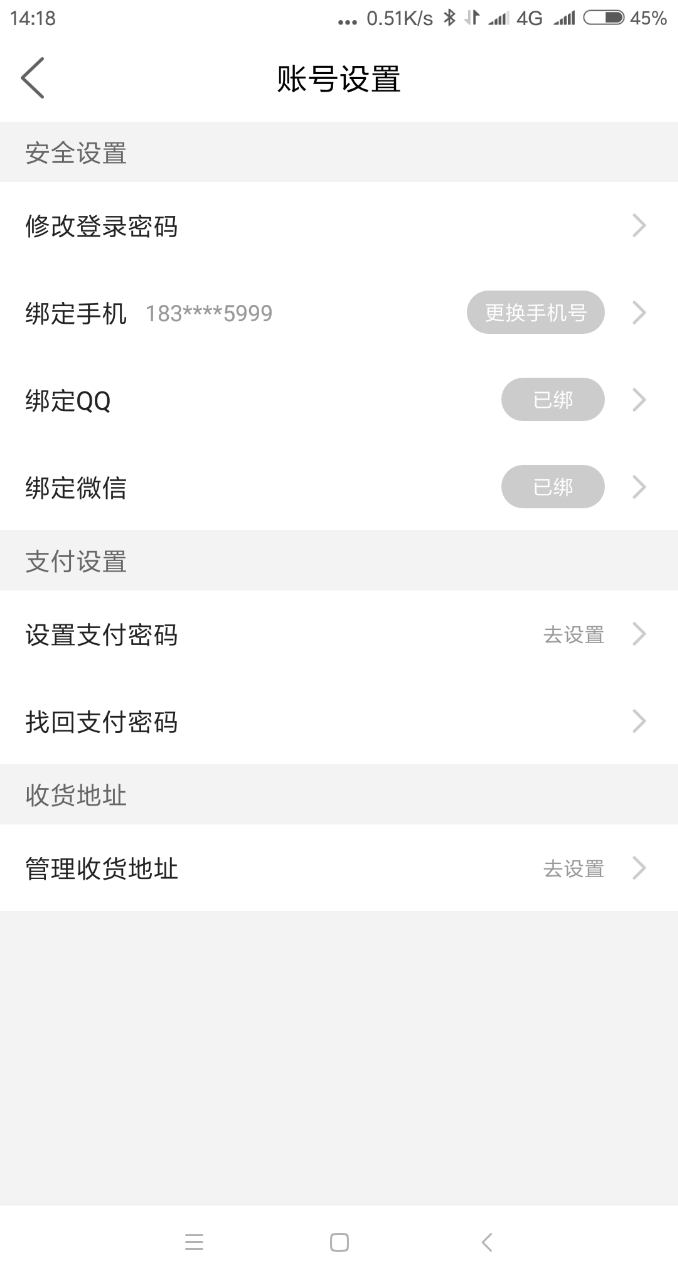Open 管理收货地址 row
The image size is (678, 1280).
pyautogui.click(x=338, y=869)
